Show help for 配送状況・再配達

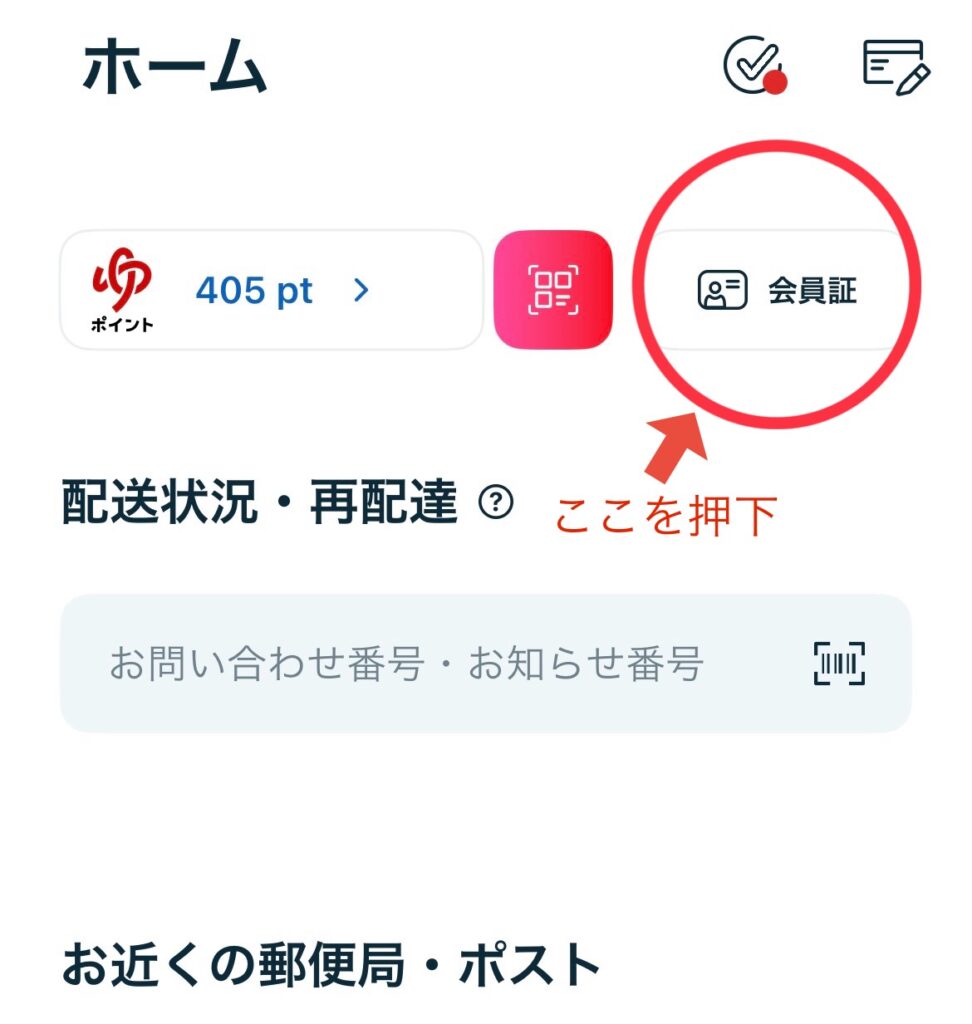point(495,502)
